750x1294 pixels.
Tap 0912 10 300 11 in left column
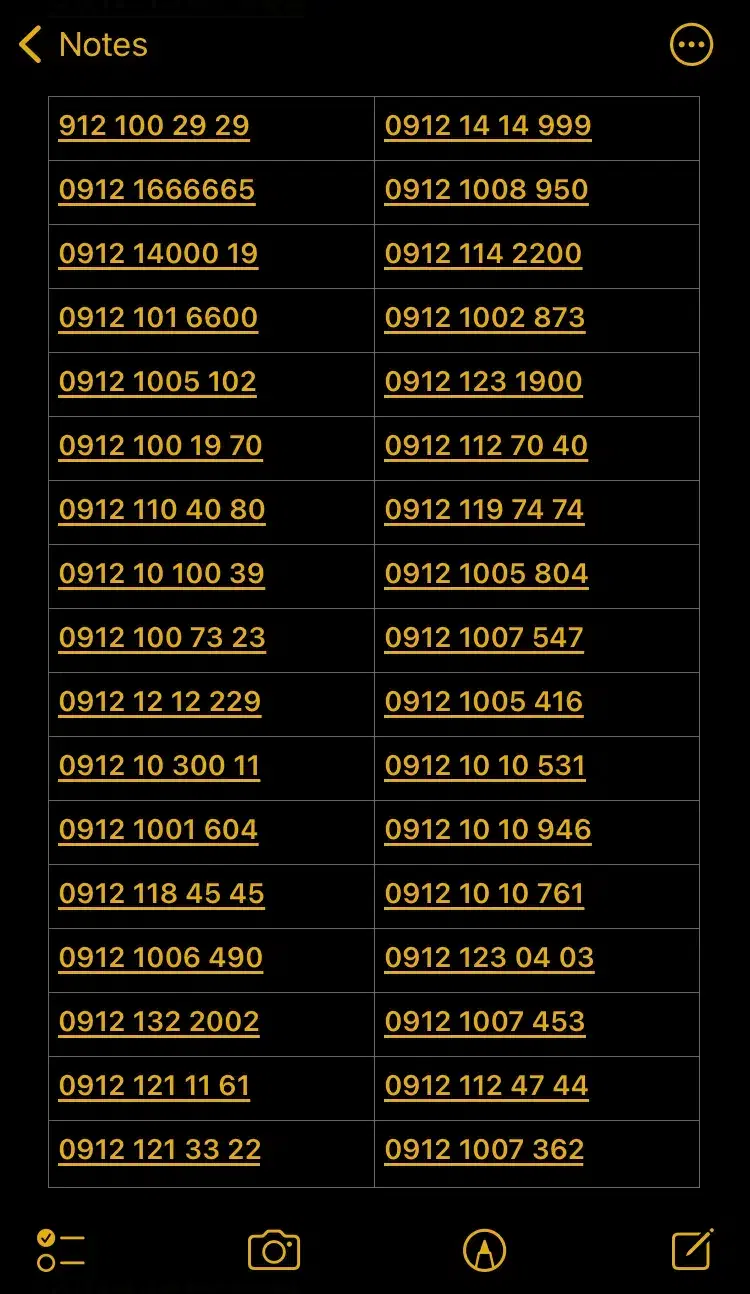click(x=159, y=766)
